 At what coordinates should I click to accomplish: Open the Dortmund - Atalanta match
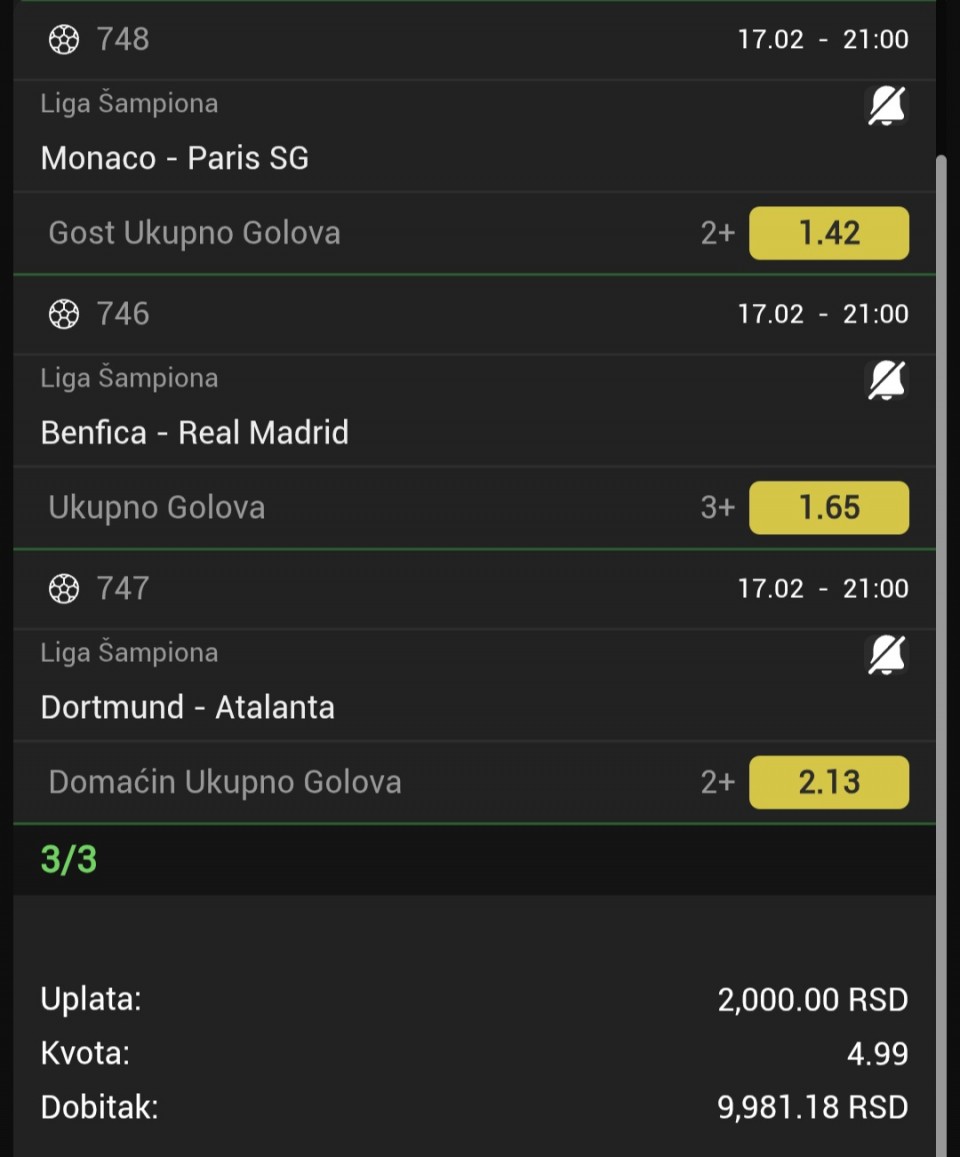pos(188,707)
